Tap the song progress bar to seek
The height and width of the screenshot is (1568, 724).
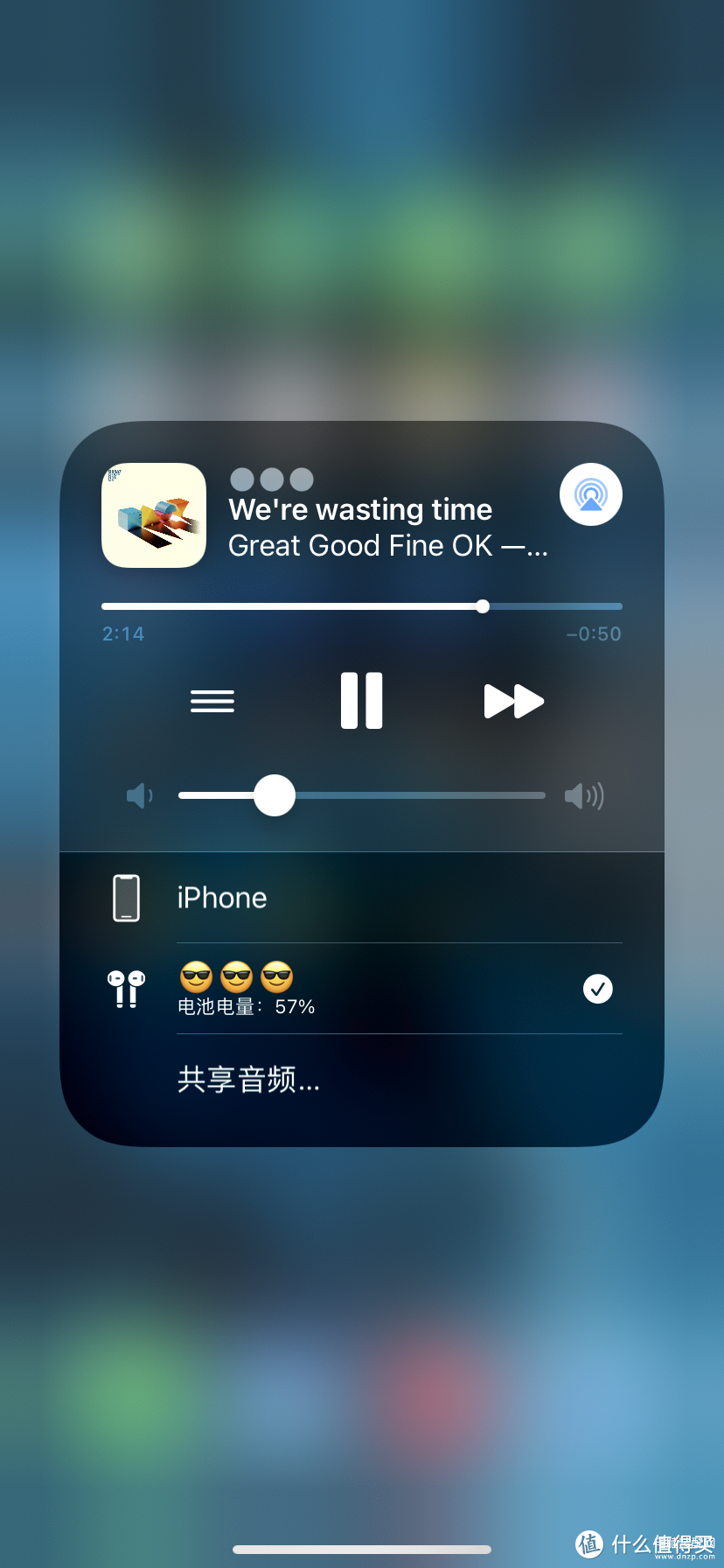click(x=306, y=606)
